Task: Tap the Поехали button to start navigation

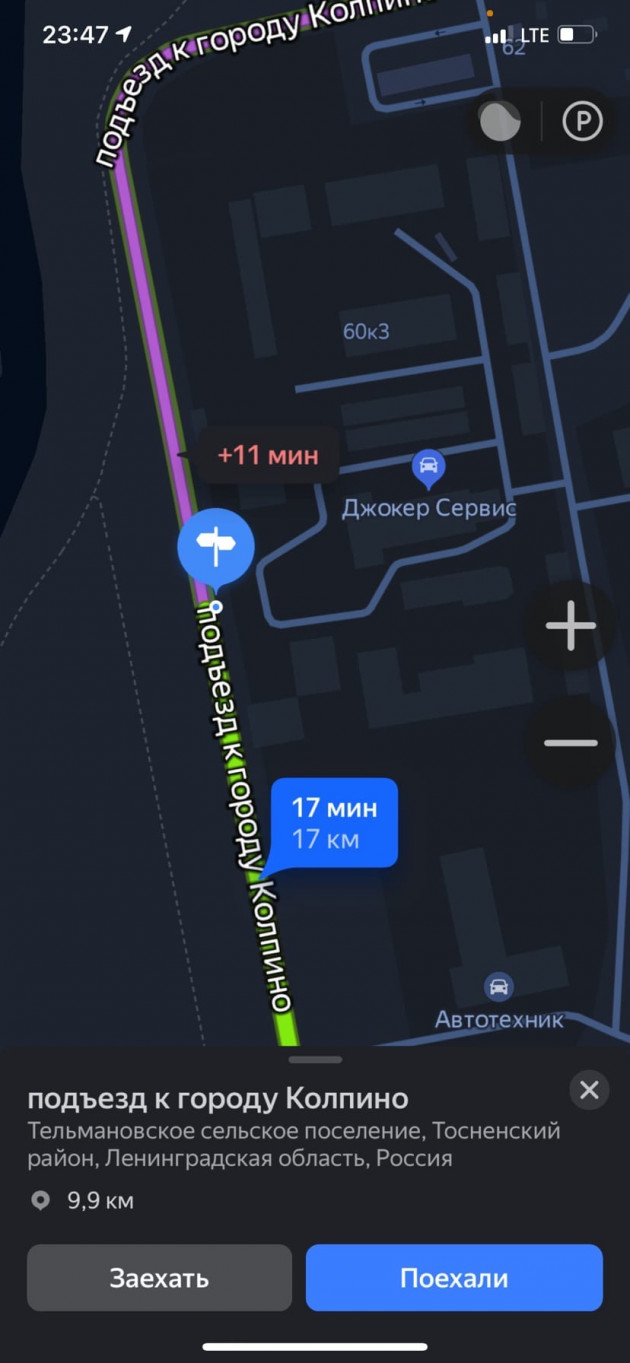Action: [x=454, y=1277]
